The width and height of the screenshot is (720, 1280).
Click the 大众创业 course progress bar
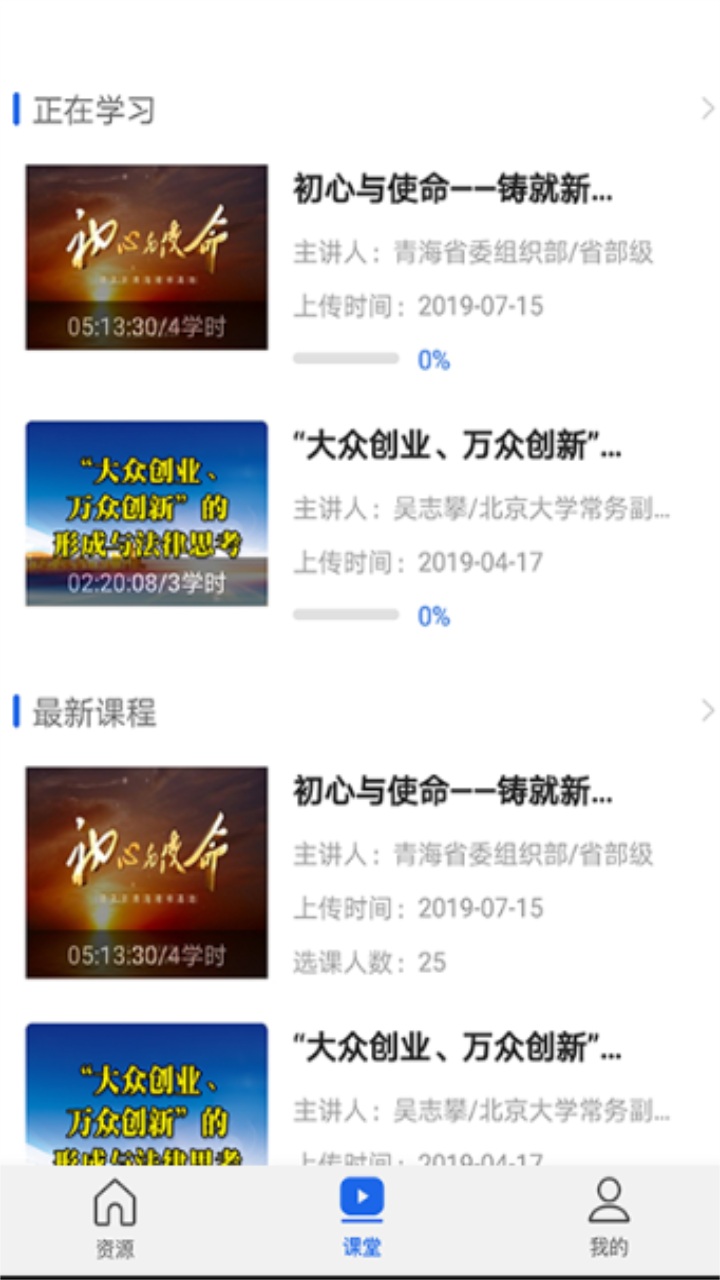point(350,613)
